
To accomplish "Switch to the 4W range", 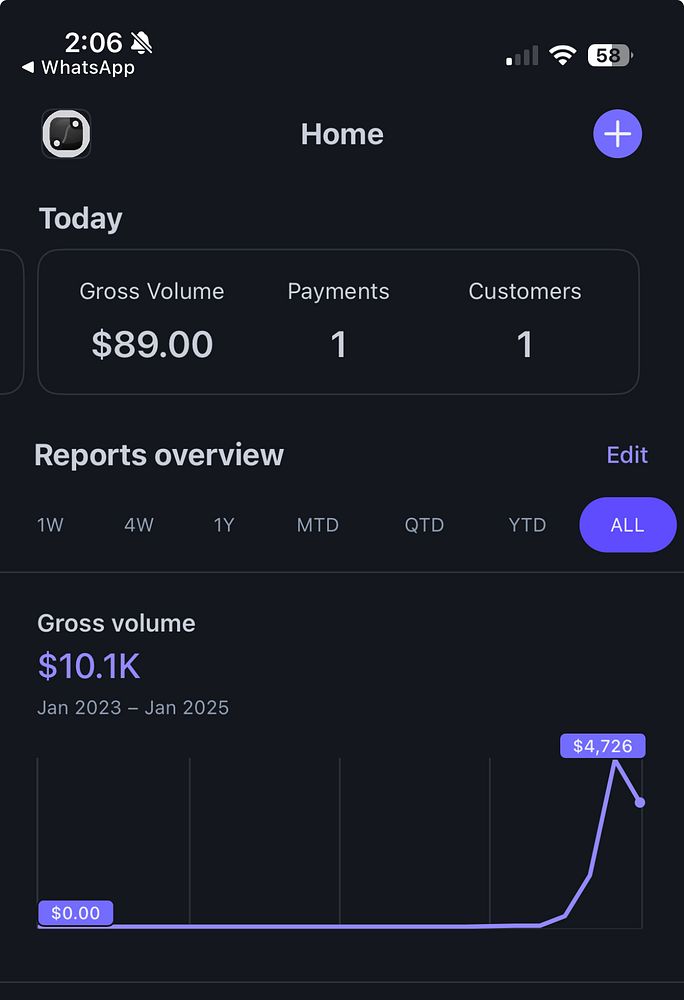I will coord(139,525).
